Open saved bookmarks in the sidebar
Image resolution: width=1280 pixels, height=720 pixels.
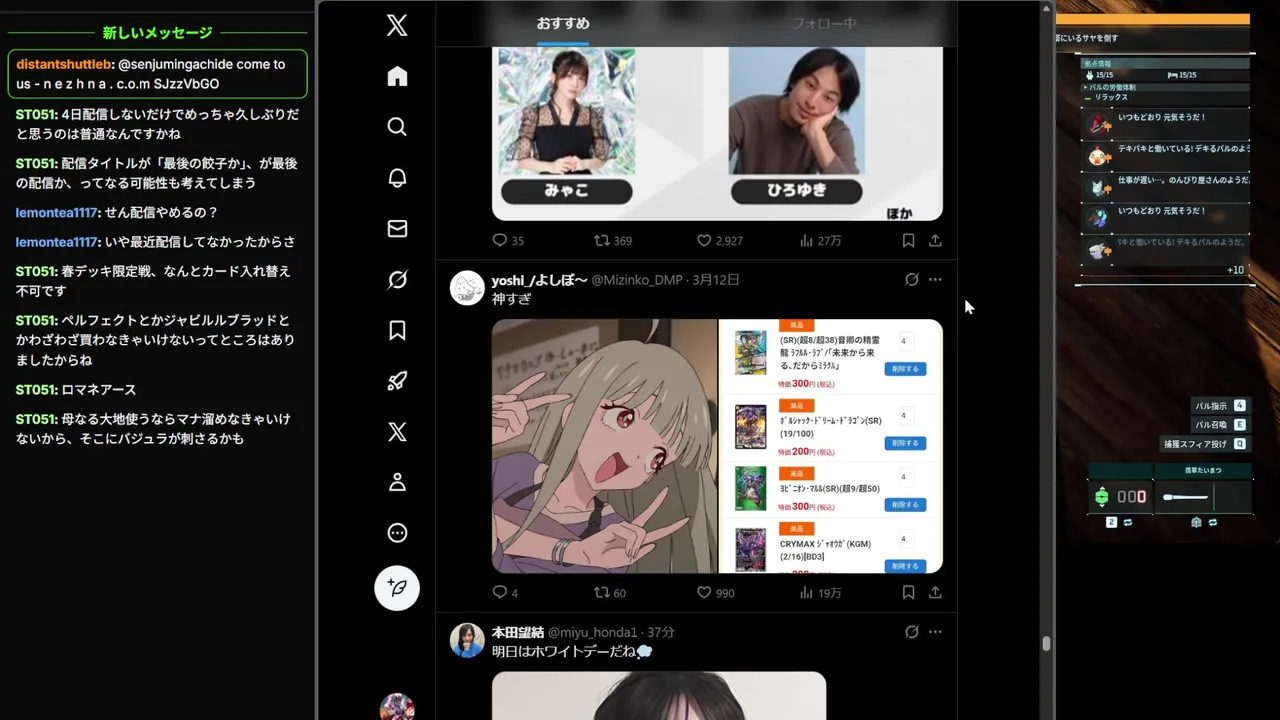[397, 330]
